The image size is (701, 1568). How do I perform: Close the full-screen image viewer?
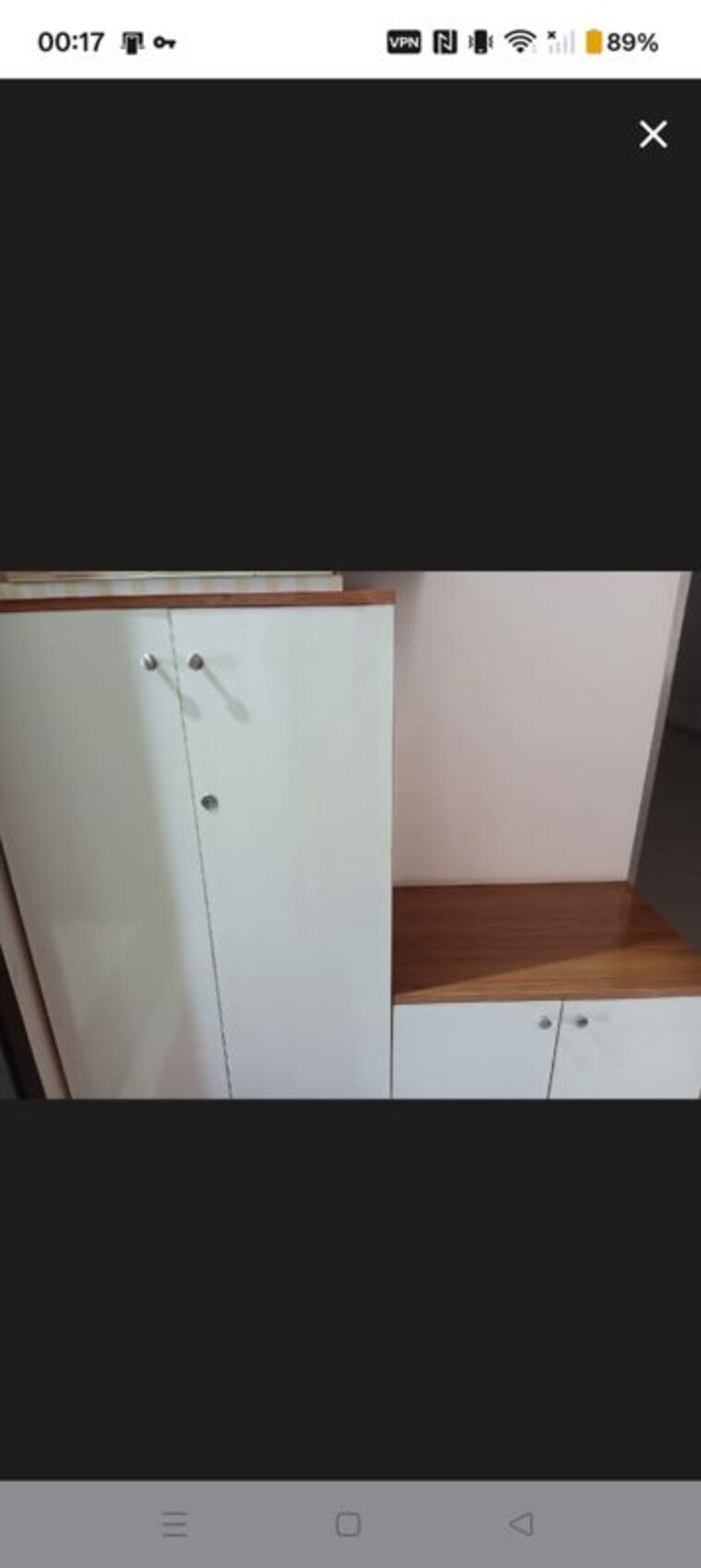point(653,135)
